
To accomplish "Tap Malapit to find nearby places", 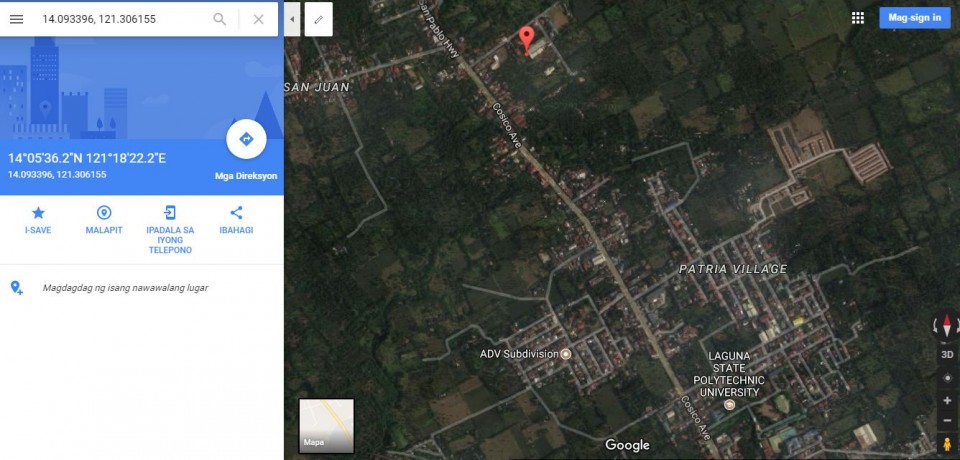I will pyautogui.click(x=104, y=219).
